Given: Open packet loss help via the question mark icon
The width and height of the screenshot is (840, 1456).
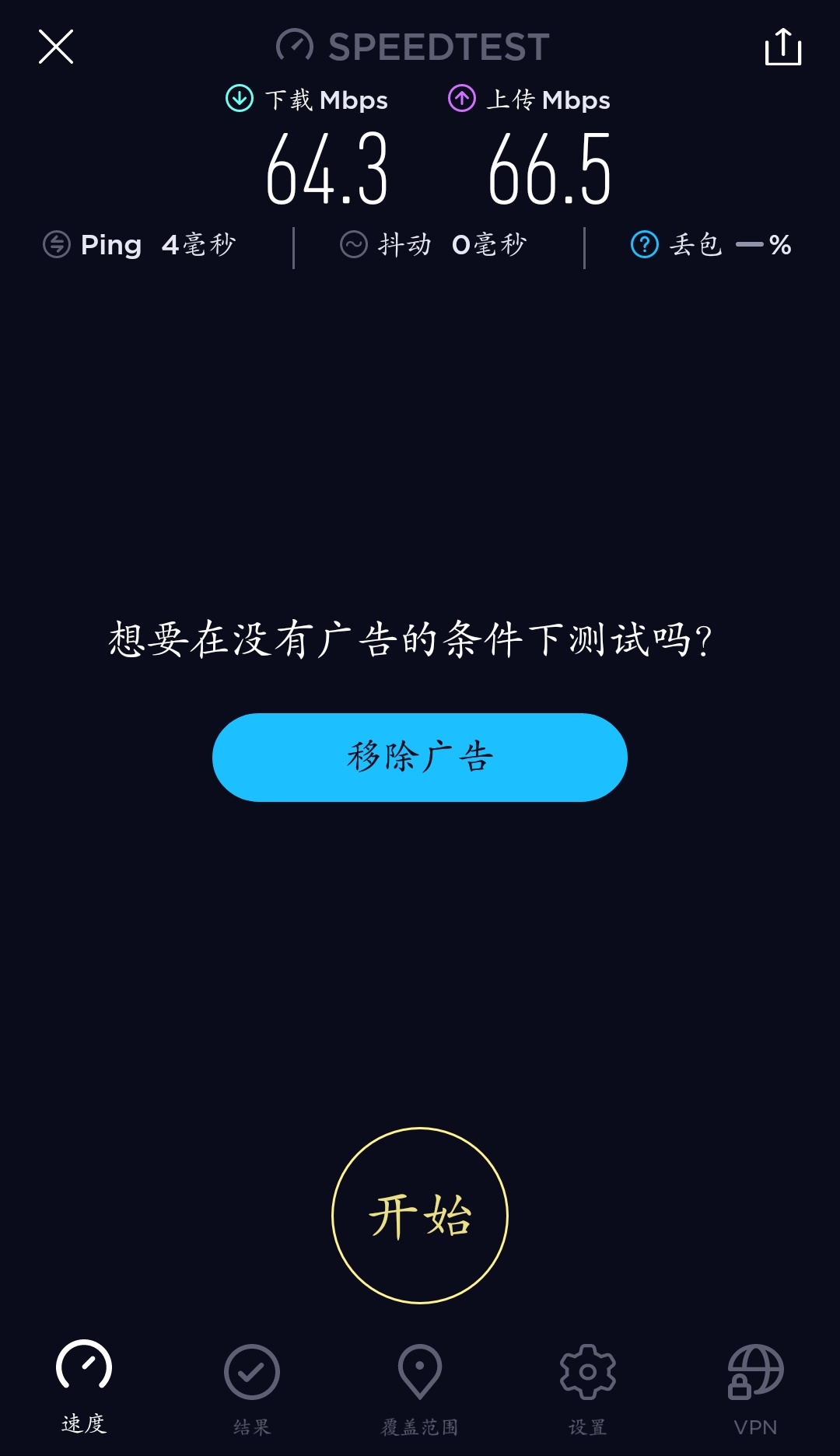Looking at the screenshot, I should click(643, 244).
